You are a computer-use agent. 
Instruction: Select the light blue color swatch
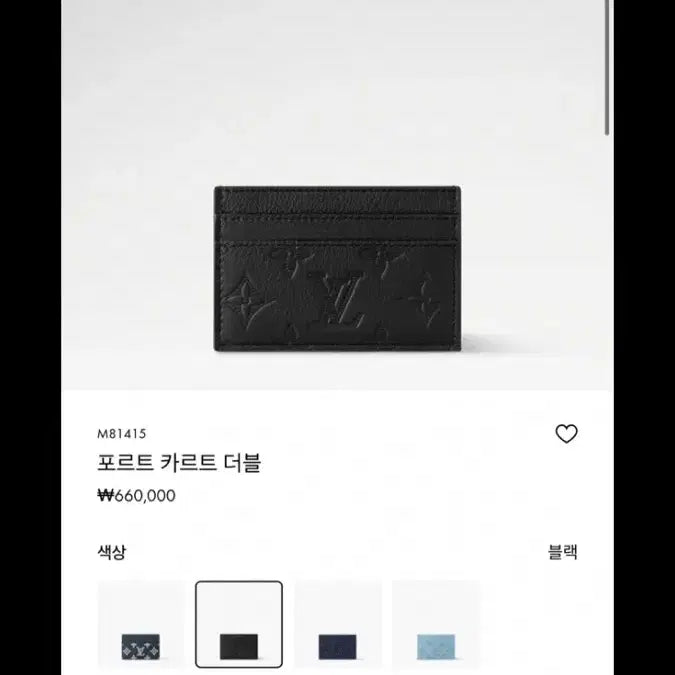436,628
